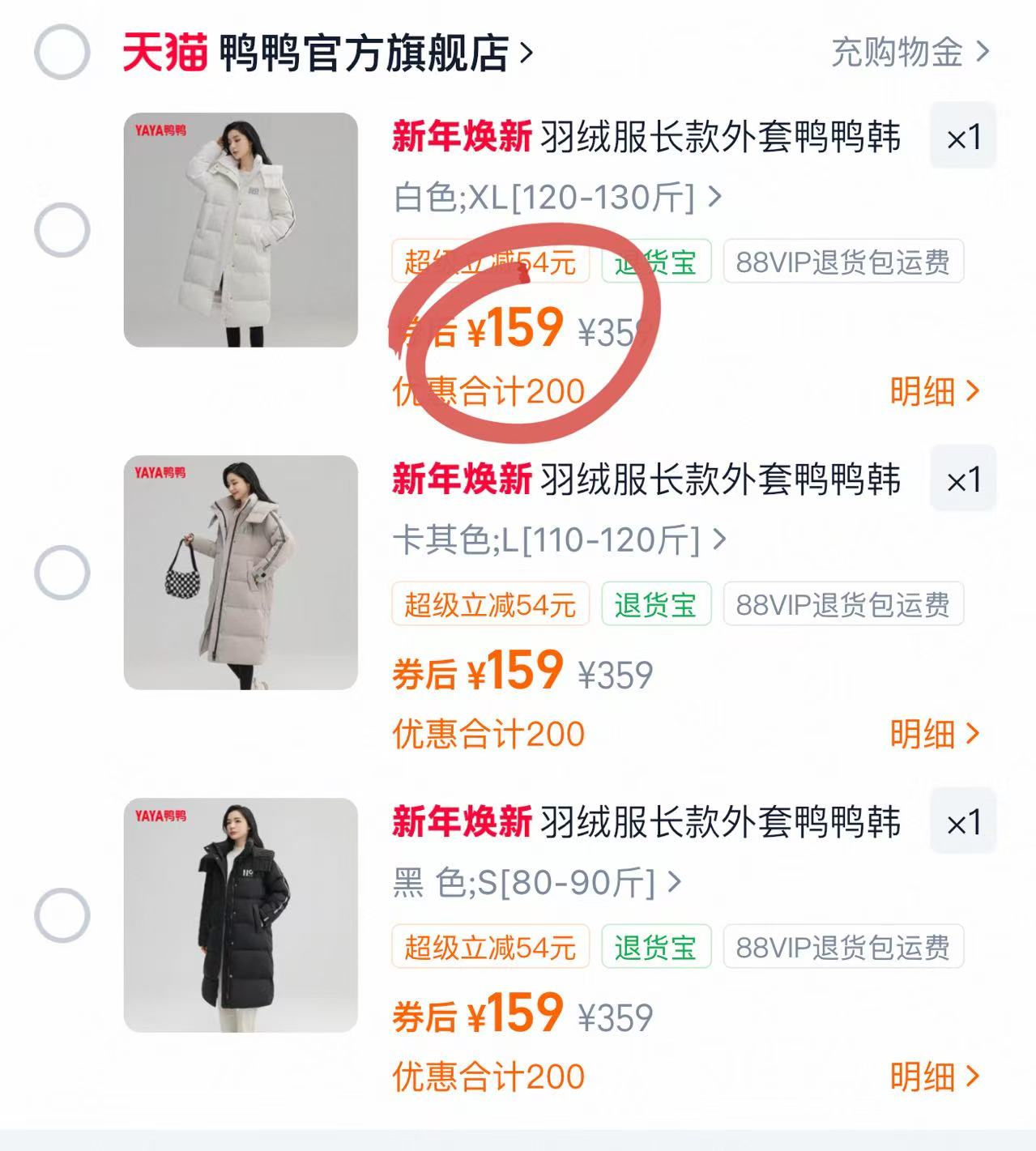
Task: Click the 超级立减54元 promotion badge on first item
Action: (x=490, y=261)
